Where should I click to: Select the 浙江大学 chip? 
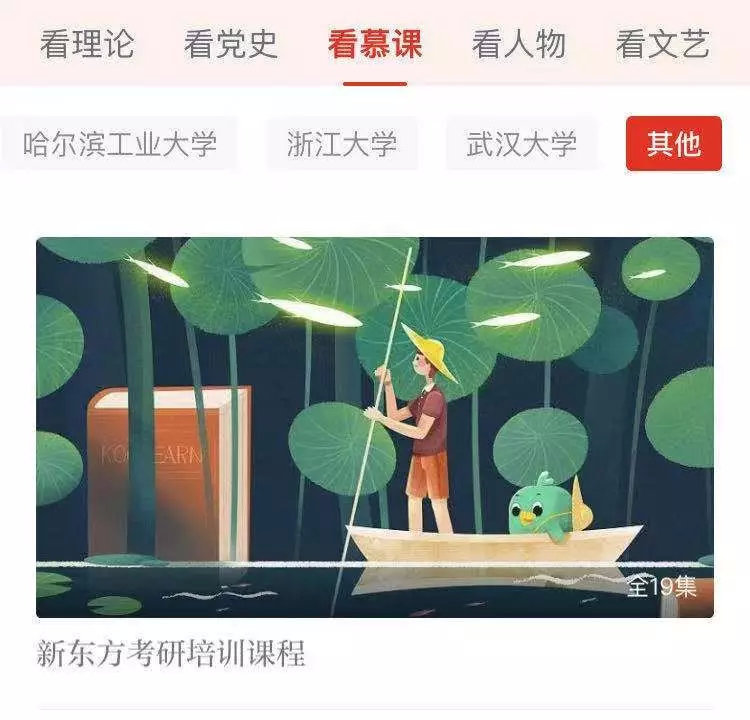click(342, 144)
